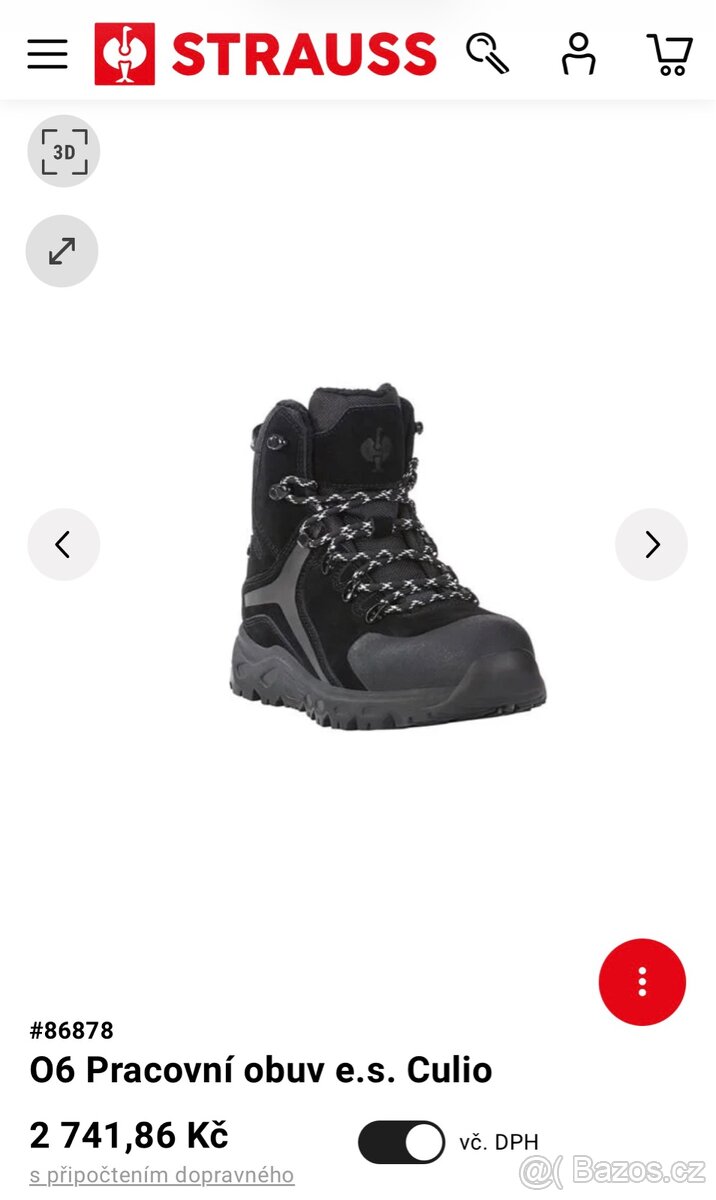Show the previous product image
Viewport: 716px width, 1200px height.
(63, 544)
